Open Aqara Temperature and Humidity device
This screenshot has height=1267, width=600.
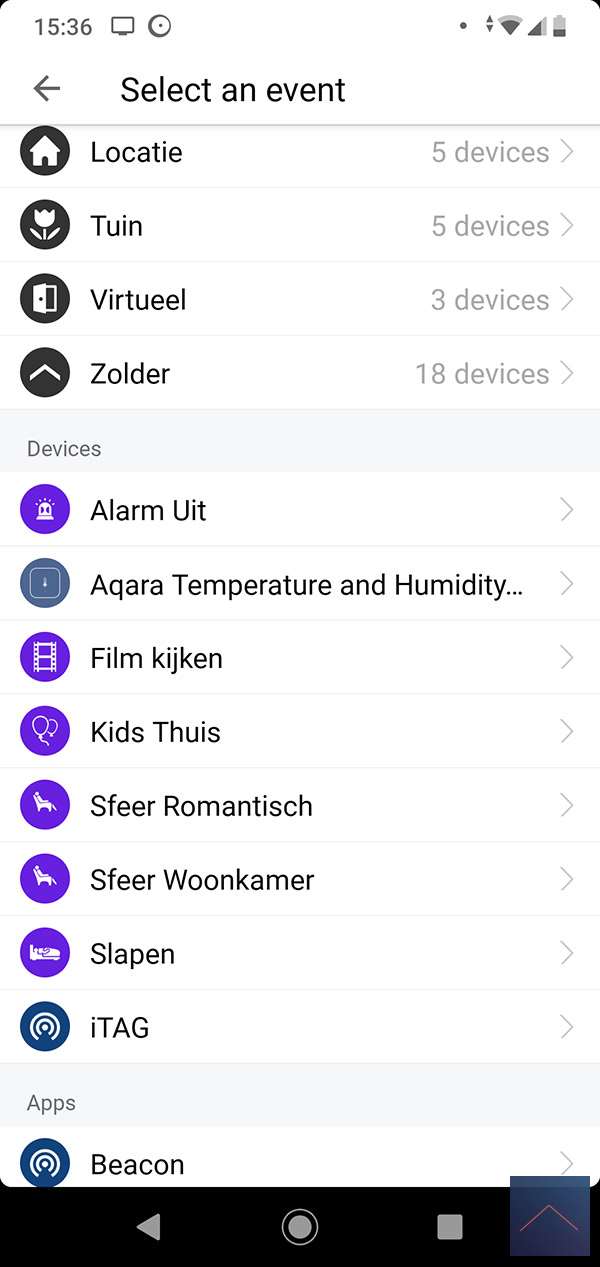(300, 584)
